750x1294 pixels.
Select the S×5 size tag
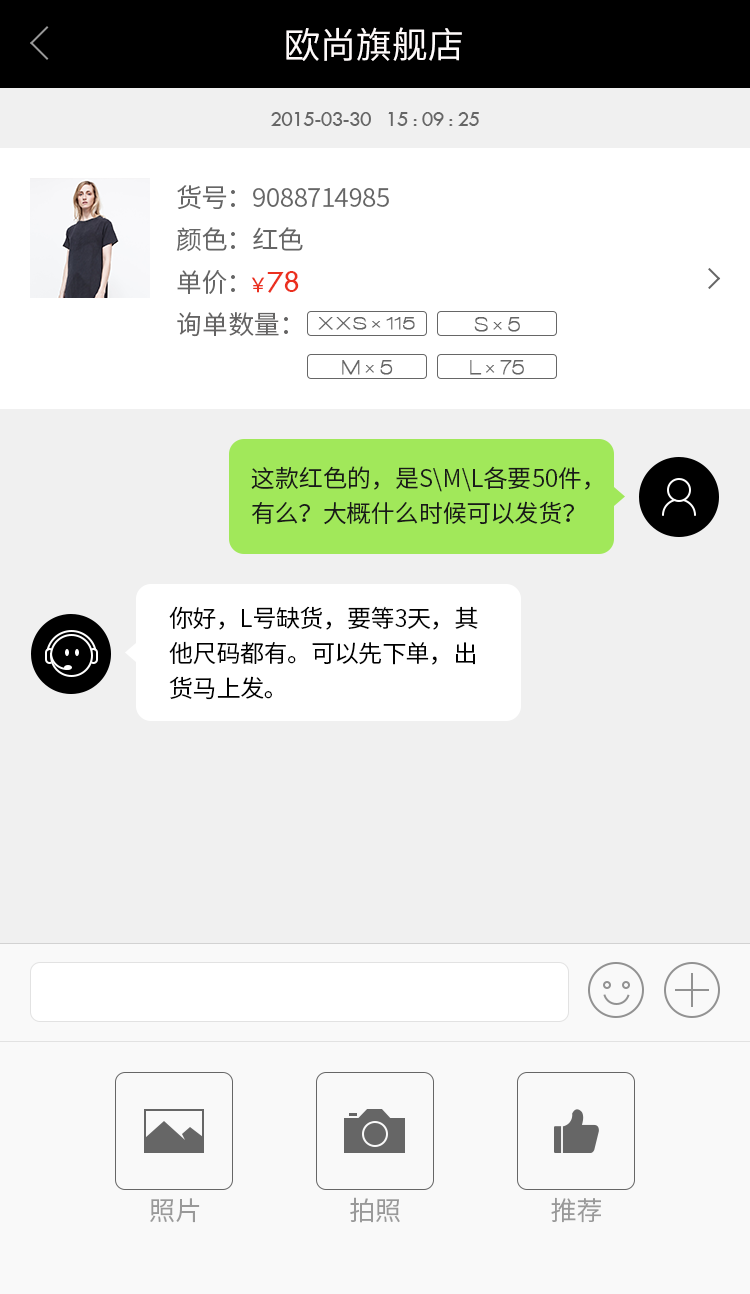pyautogui.click(x=496, y=323)
